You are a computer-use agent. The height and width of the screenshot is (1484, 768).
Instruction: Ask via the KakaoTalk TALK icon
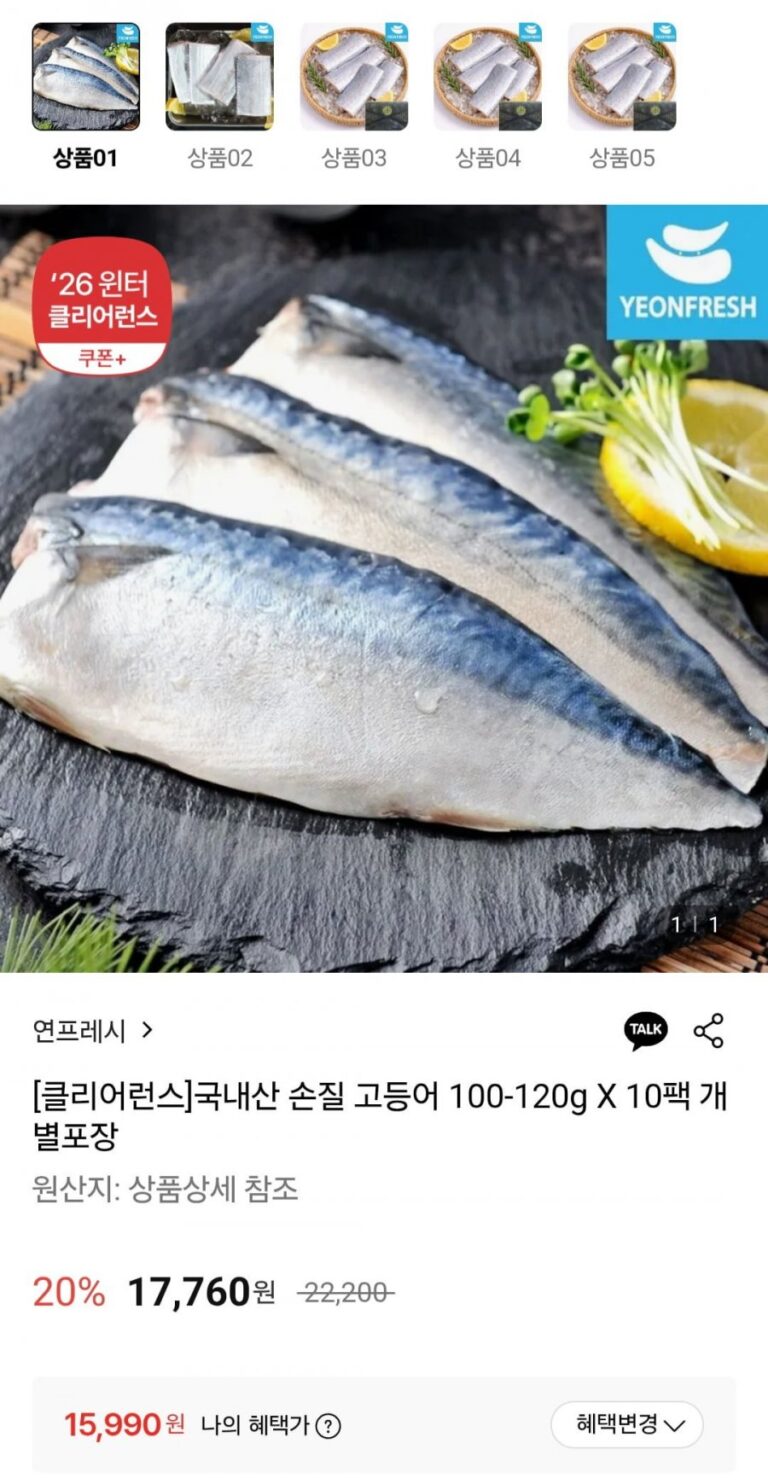tap(646, 1031)
